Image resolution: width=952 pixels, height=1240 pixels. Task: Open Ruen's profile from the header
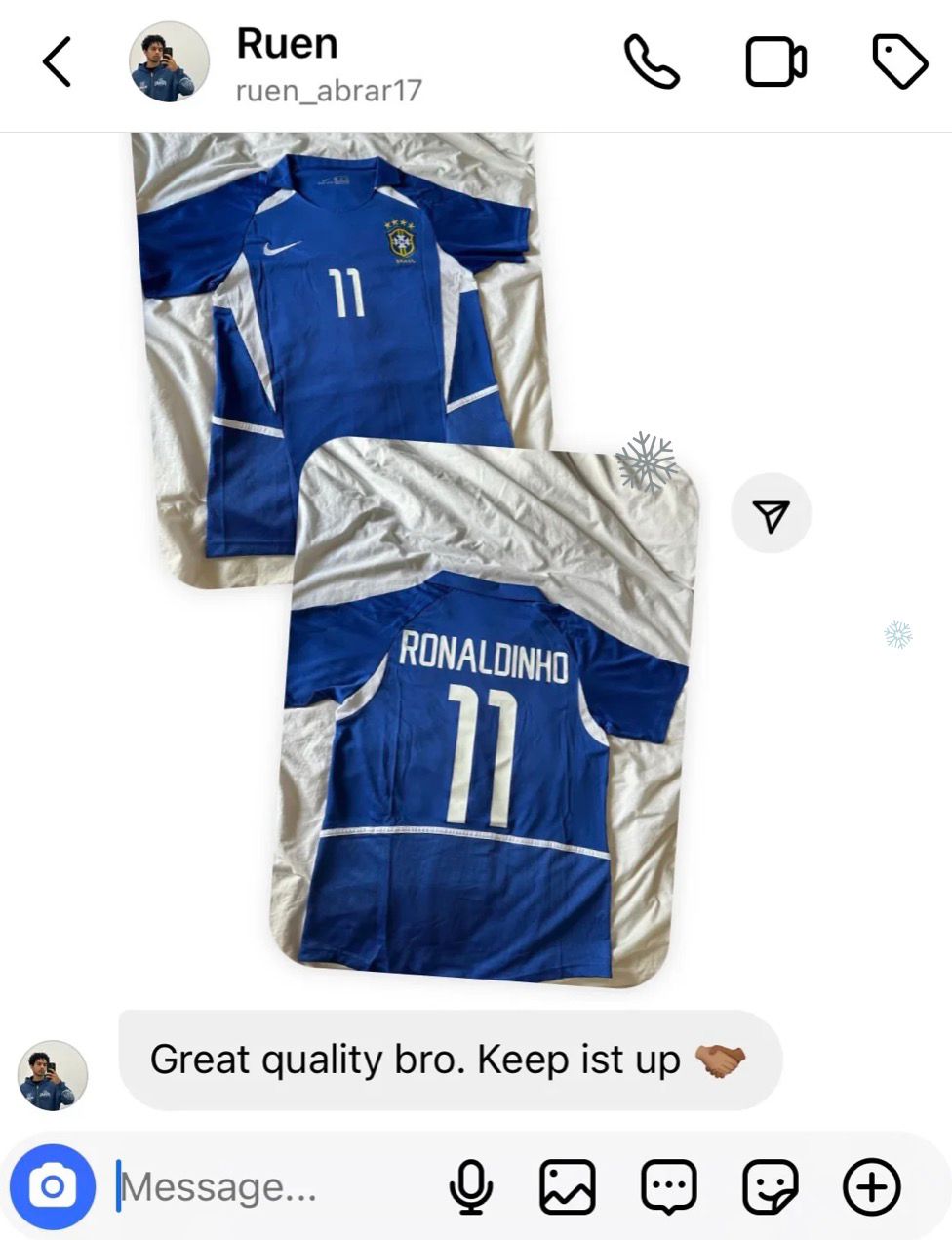[x=285, y=62]
